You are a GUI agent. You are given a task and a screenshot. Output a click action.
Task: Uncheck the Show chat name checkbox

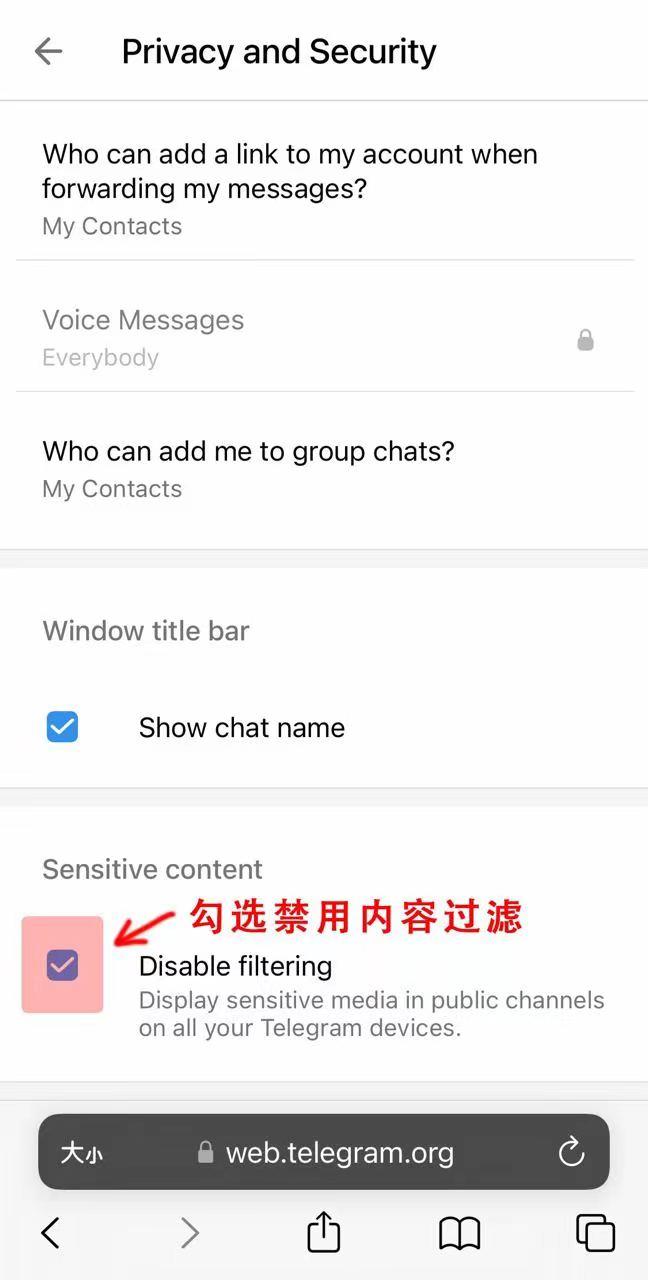pos(62,727)
